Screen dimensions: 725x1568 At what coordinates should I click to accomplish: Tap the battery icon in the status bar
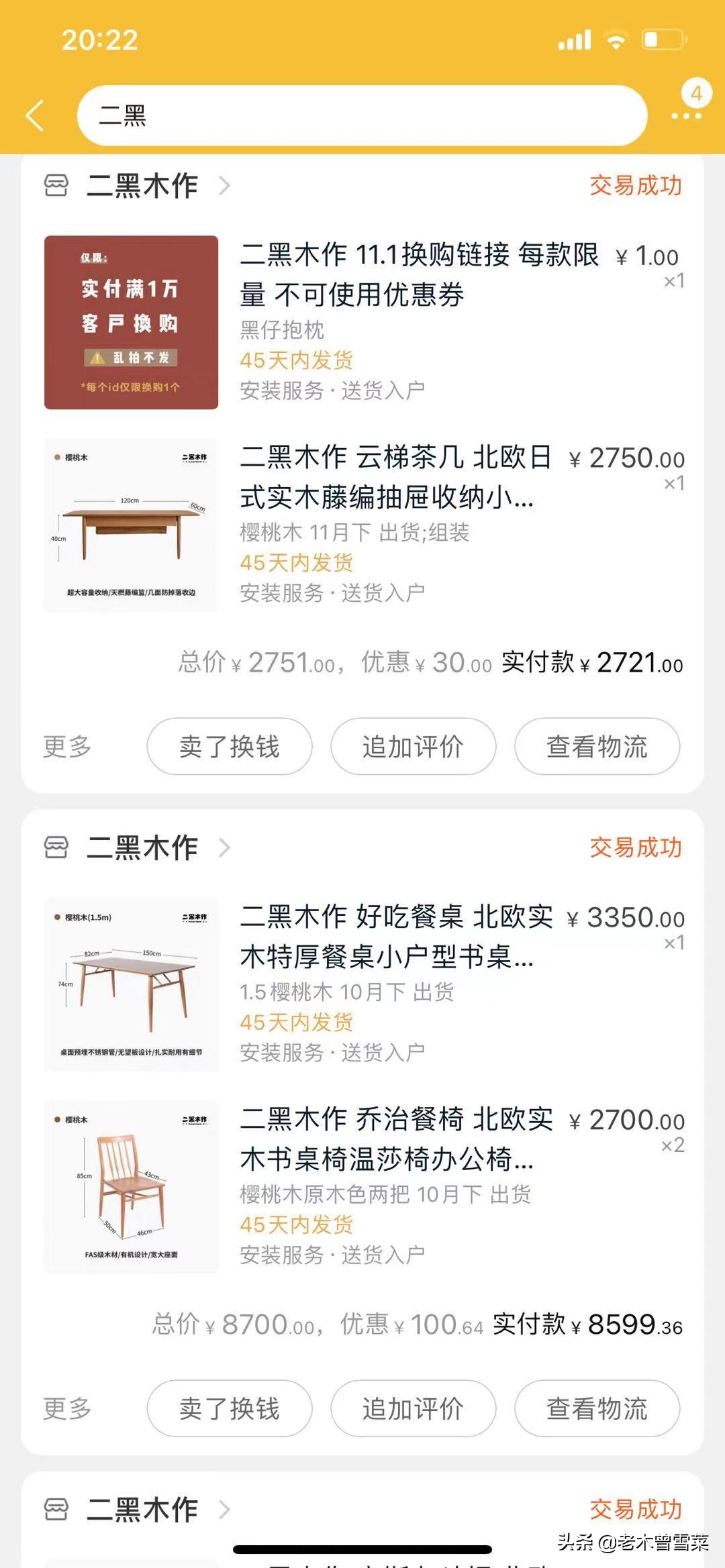click(x=661, y=40)
